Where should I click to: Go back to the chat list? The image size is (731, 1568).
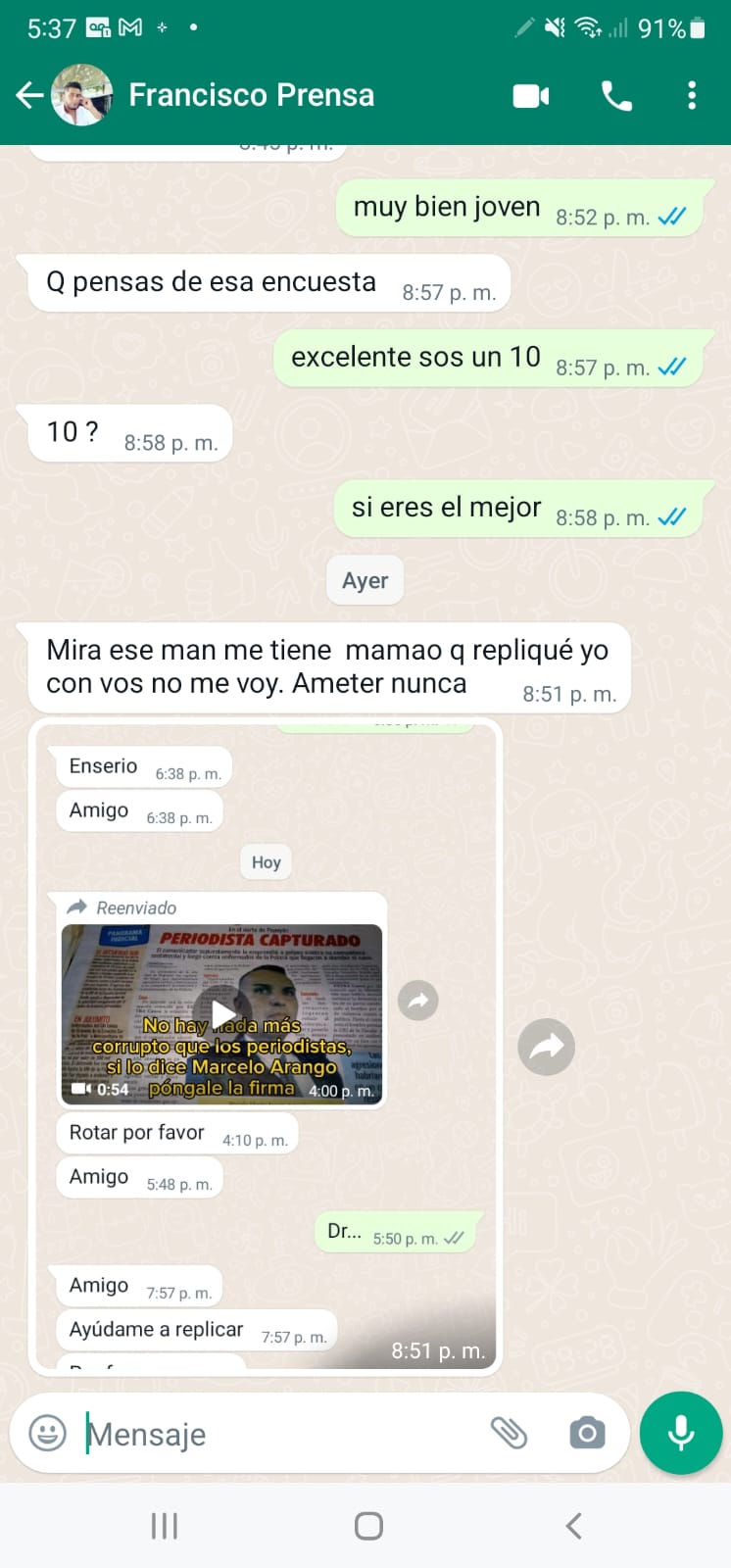pos(29,95)
